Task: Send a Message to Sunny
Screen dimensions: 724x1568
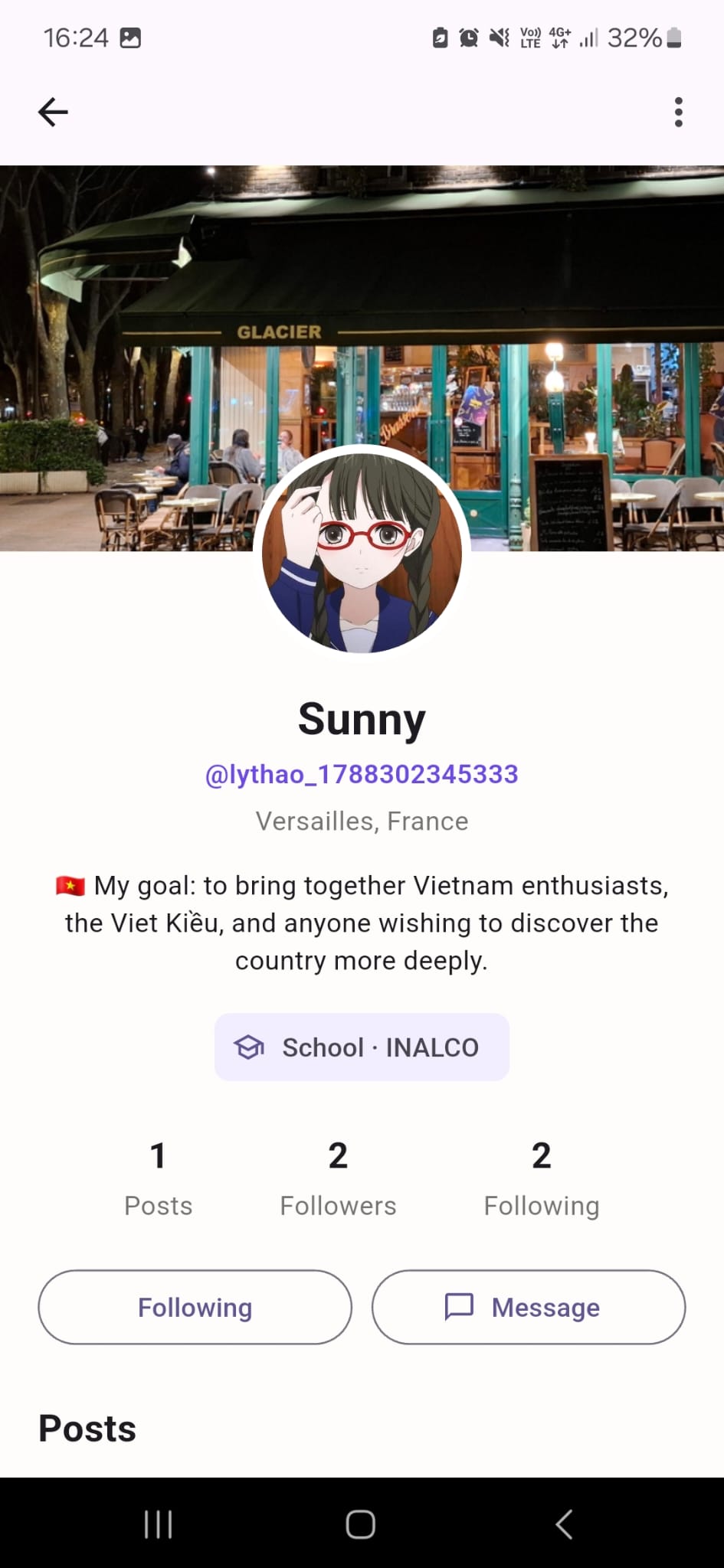Action: tap(529, 1307)
